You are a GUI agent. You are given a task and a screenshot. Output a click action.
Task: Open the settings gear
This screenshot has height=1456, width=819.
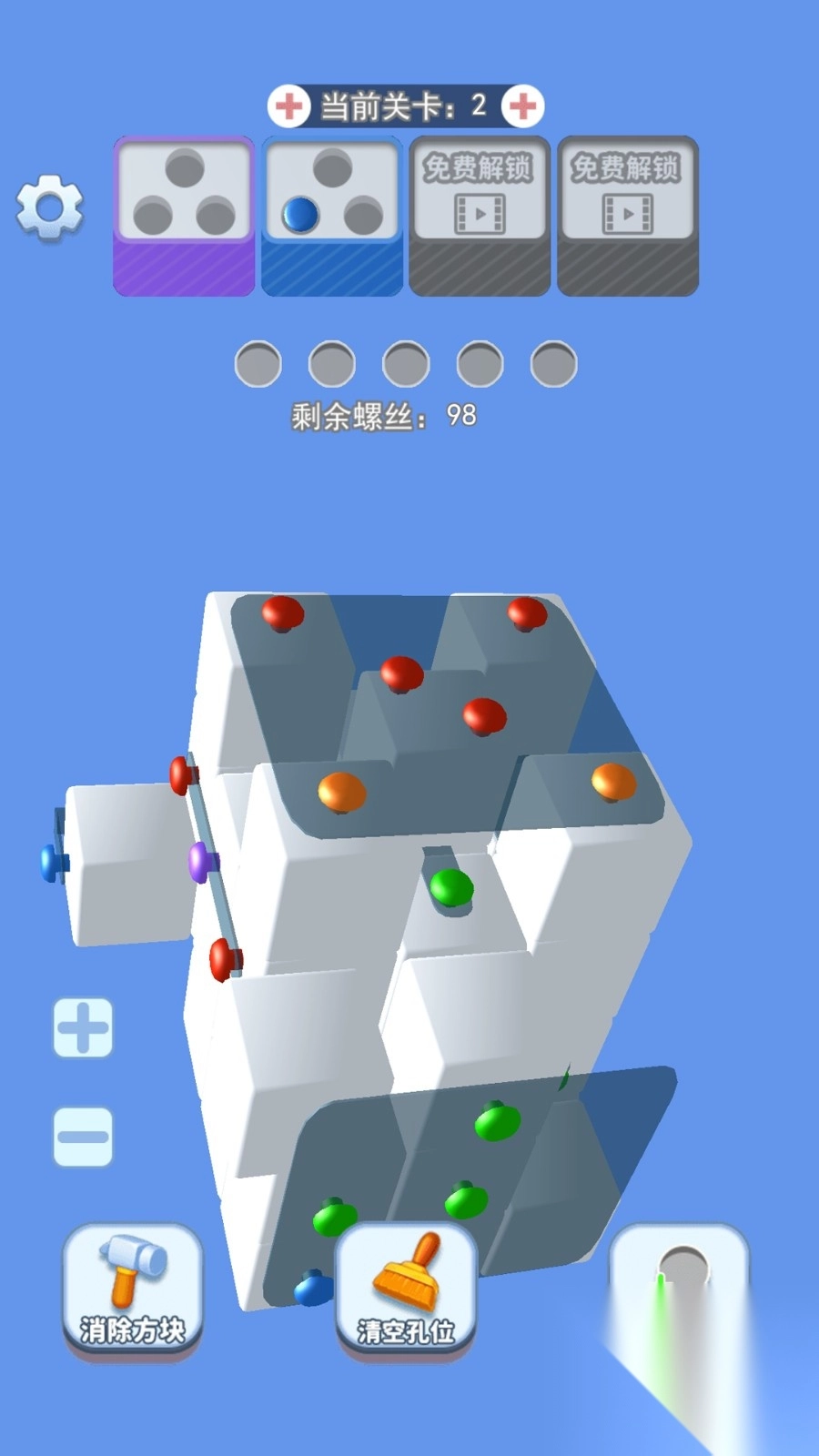pyautogui.click(x=49, y=207)
